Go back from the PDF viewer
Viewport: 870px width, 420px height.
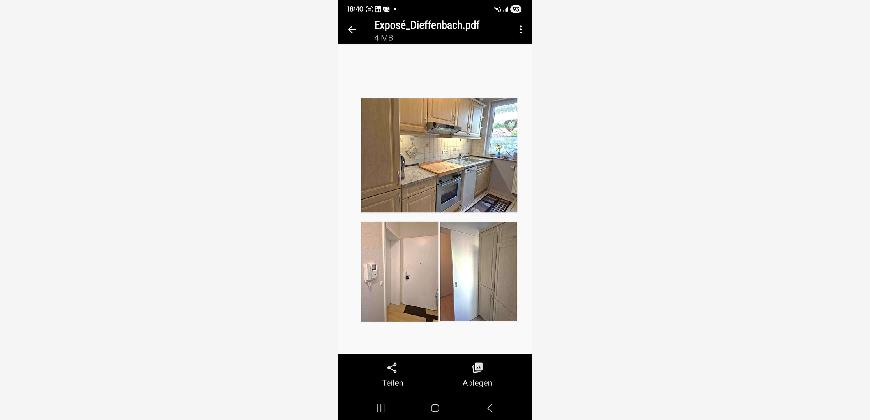click(352, 30)
